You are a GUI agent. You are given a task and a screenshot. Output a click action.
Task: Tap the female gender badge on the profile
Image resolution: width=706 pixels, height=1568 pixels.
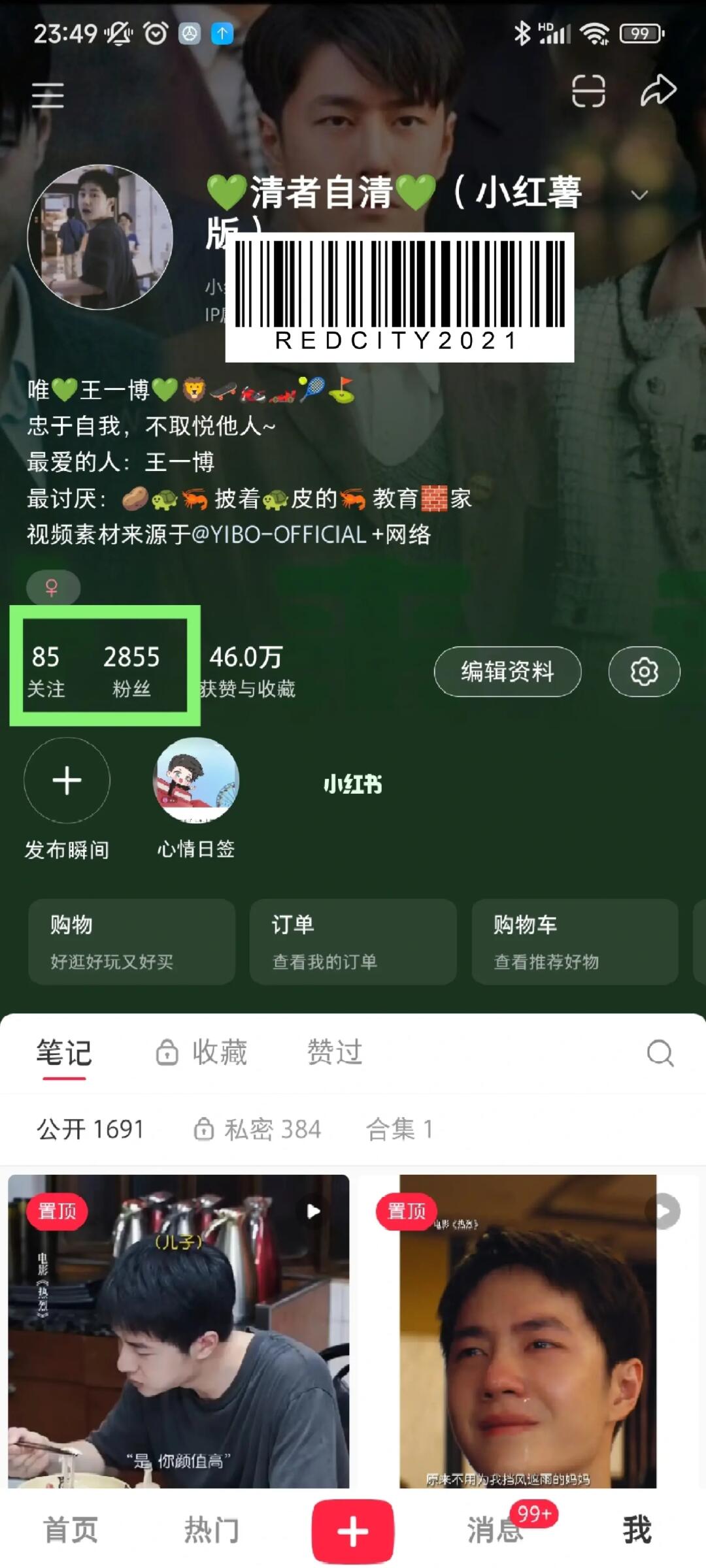coord(54,587)
